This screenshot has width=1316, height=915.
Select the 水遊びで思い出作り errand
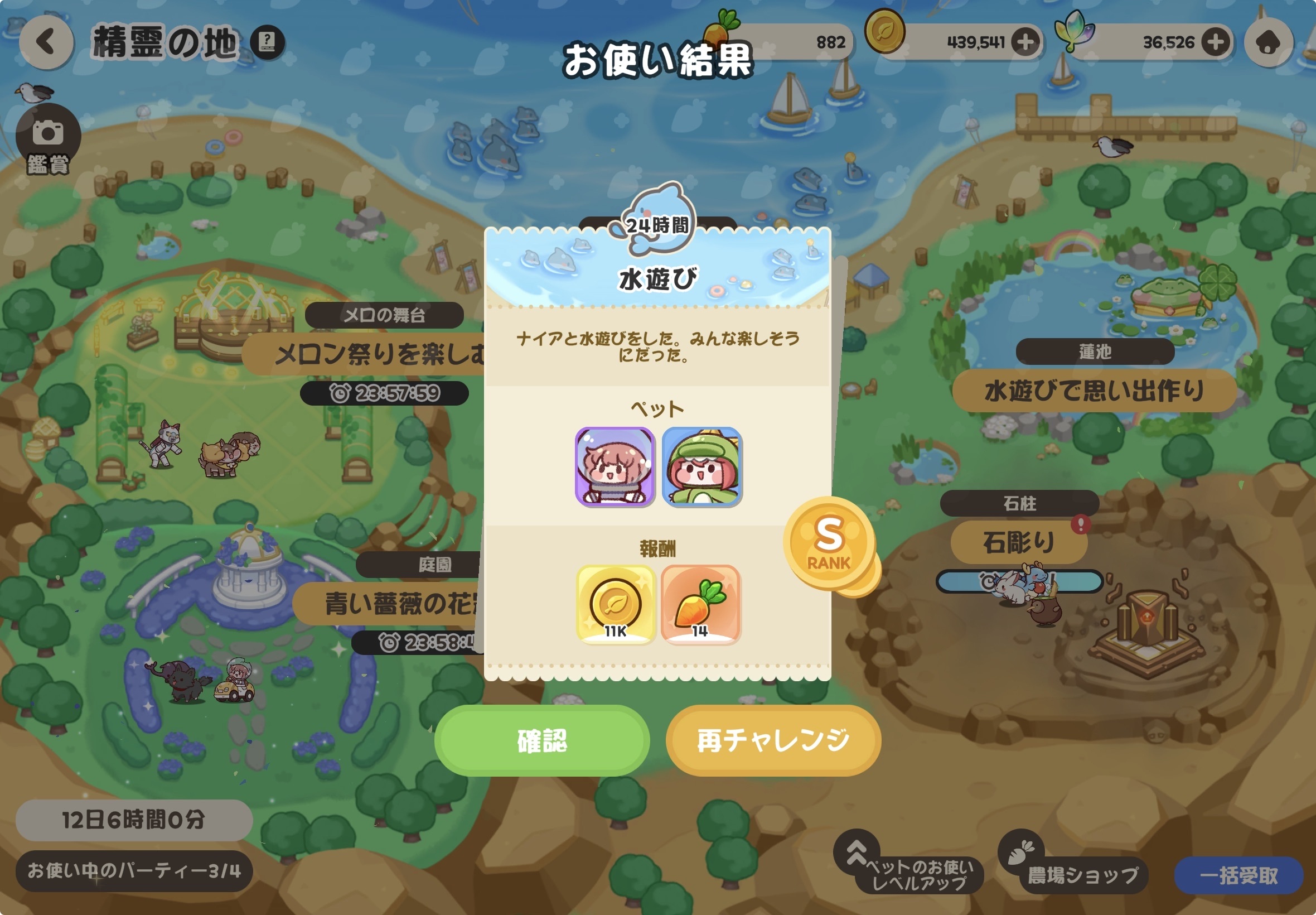click(x=1094, y=391)
